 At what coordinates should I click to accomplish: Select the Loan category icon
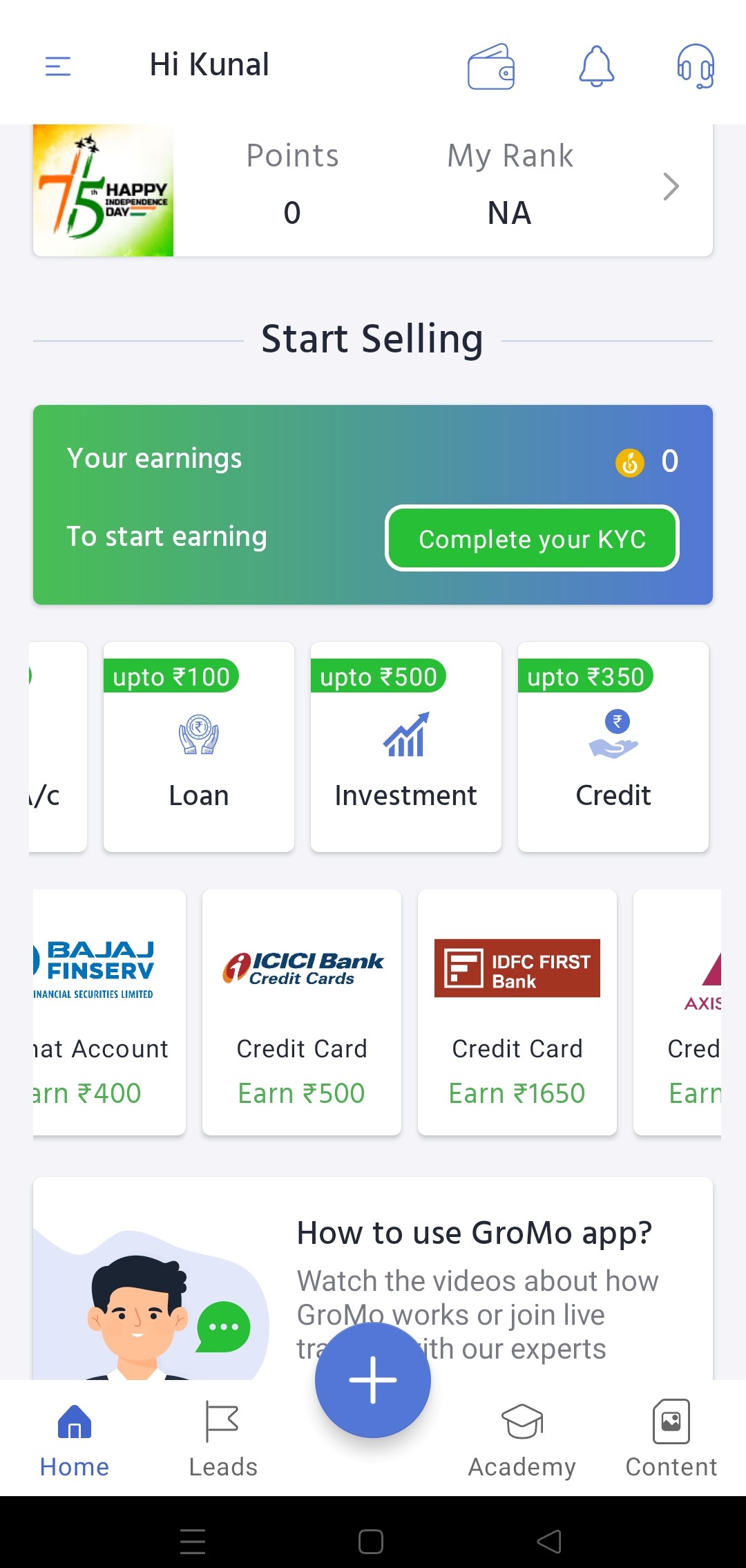coord(198,736)
